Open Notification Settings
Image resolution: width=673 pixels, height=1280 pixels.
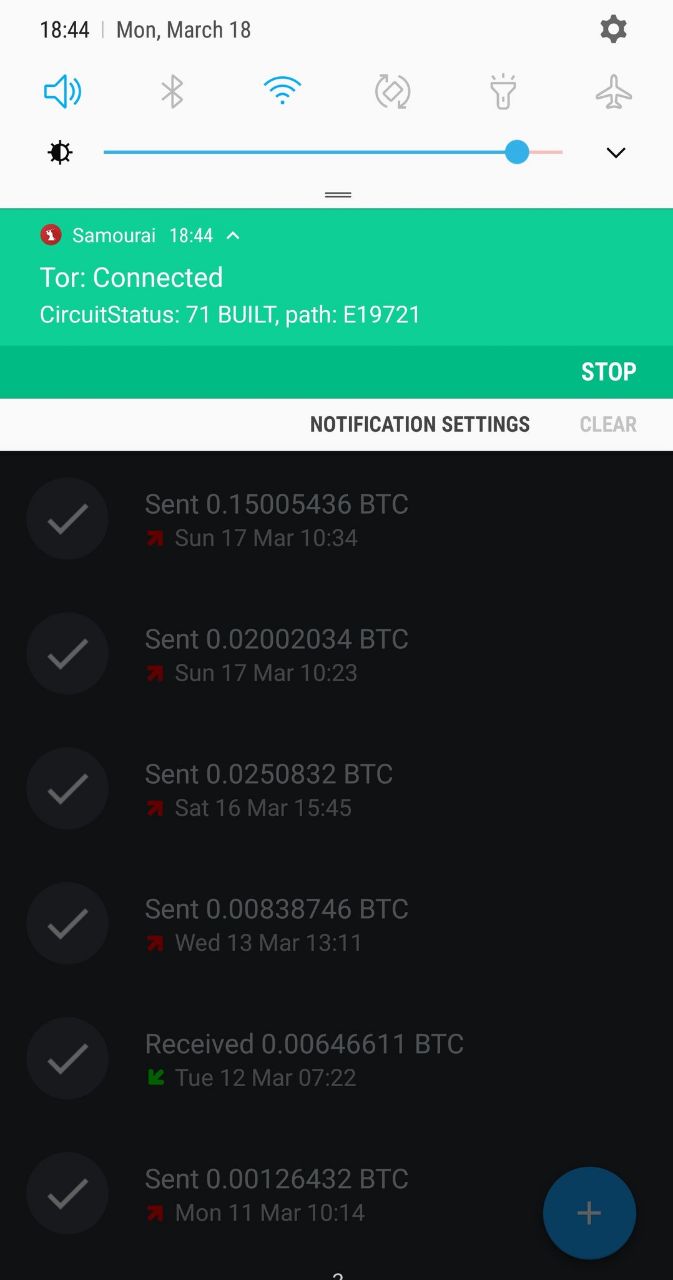[420, 424]
